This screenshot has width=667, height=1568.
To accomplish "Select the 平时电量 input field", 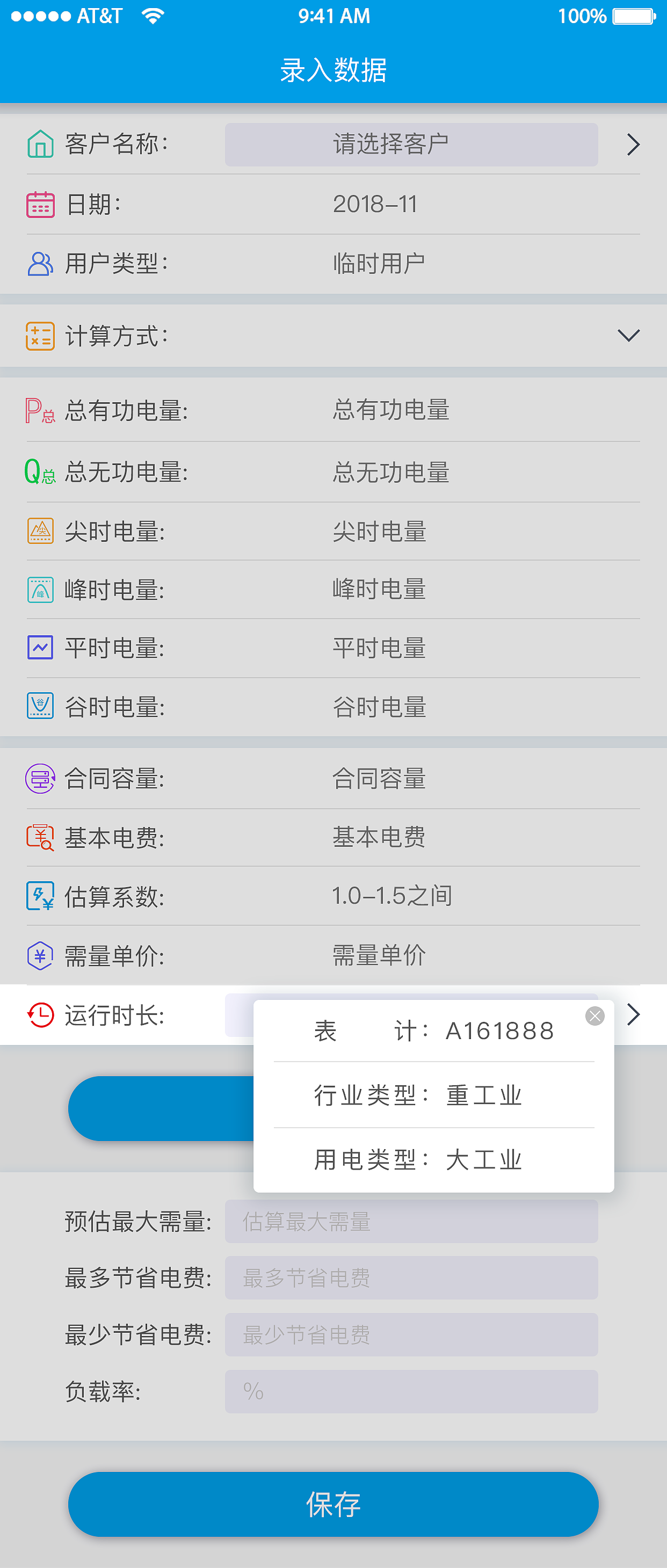I will (379, 648).
